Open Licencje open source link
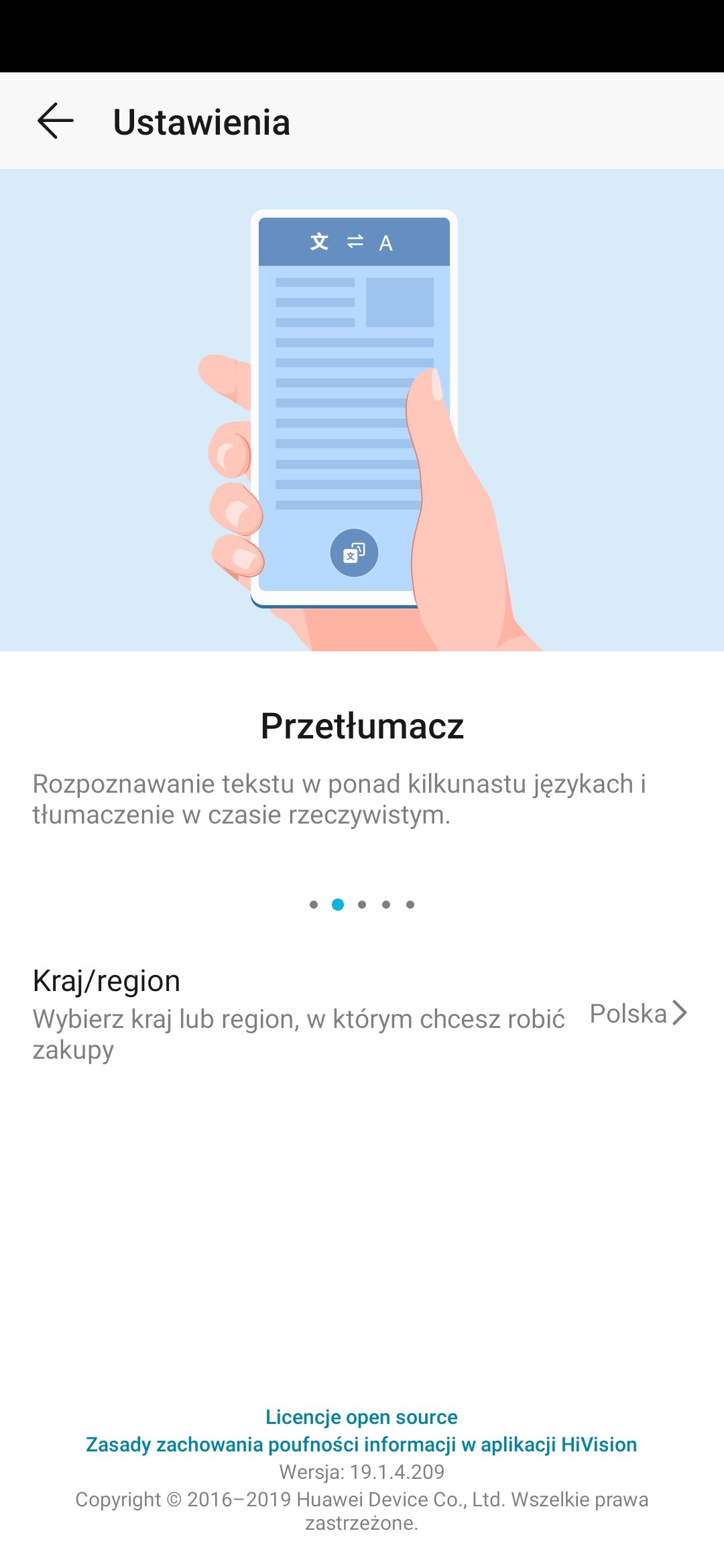The image size is (724, 1568). [x=361, y=1417]
